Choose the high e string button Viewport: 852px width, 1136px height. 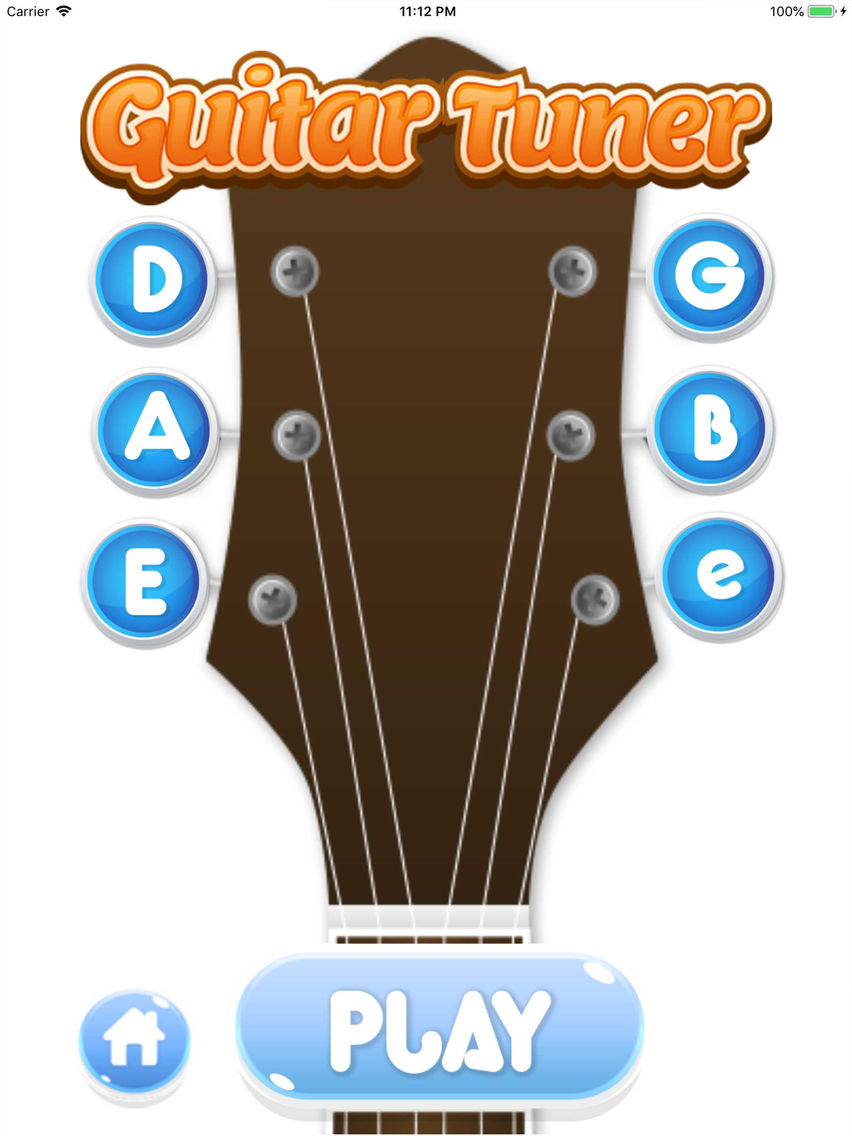coord(719,577)
